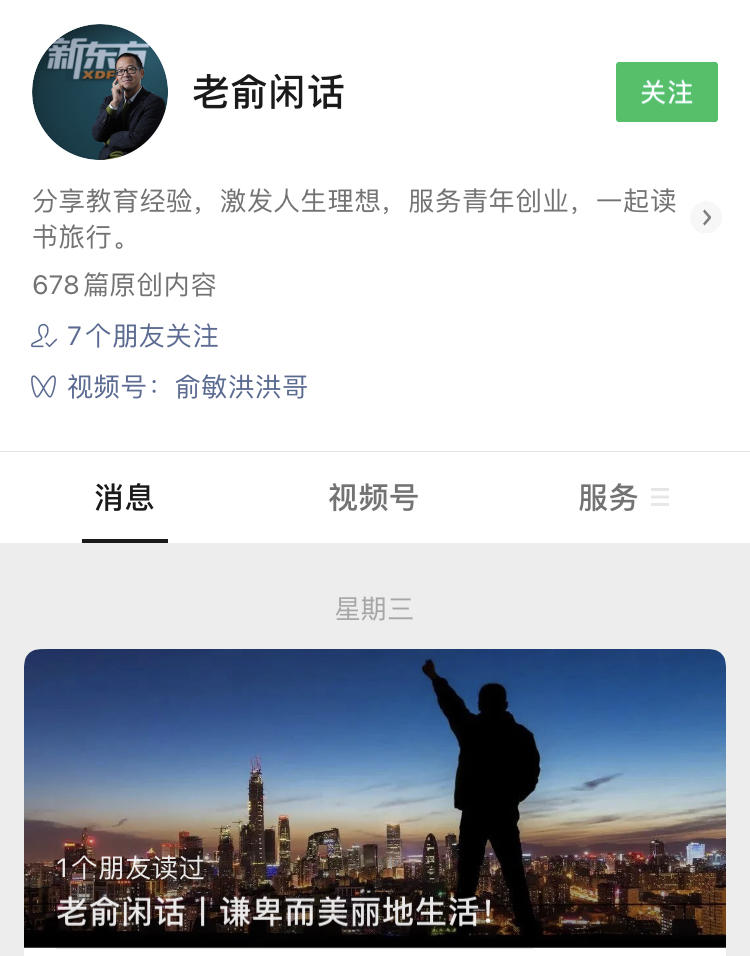Screen dimensions: 750x956
Task: Expand the account description chevron
Action: (x=706, y=217)
